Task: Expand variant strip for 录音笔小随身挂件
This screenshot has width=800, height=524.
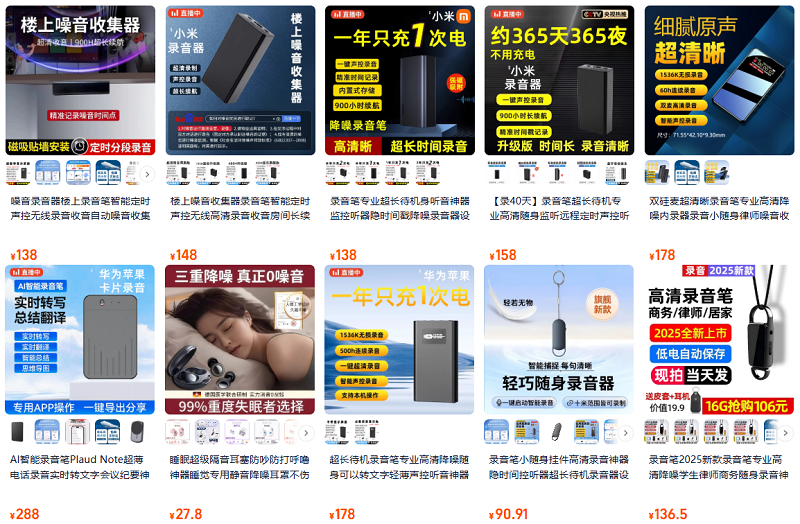Action: pyautogui.click(x=626, y=433)
